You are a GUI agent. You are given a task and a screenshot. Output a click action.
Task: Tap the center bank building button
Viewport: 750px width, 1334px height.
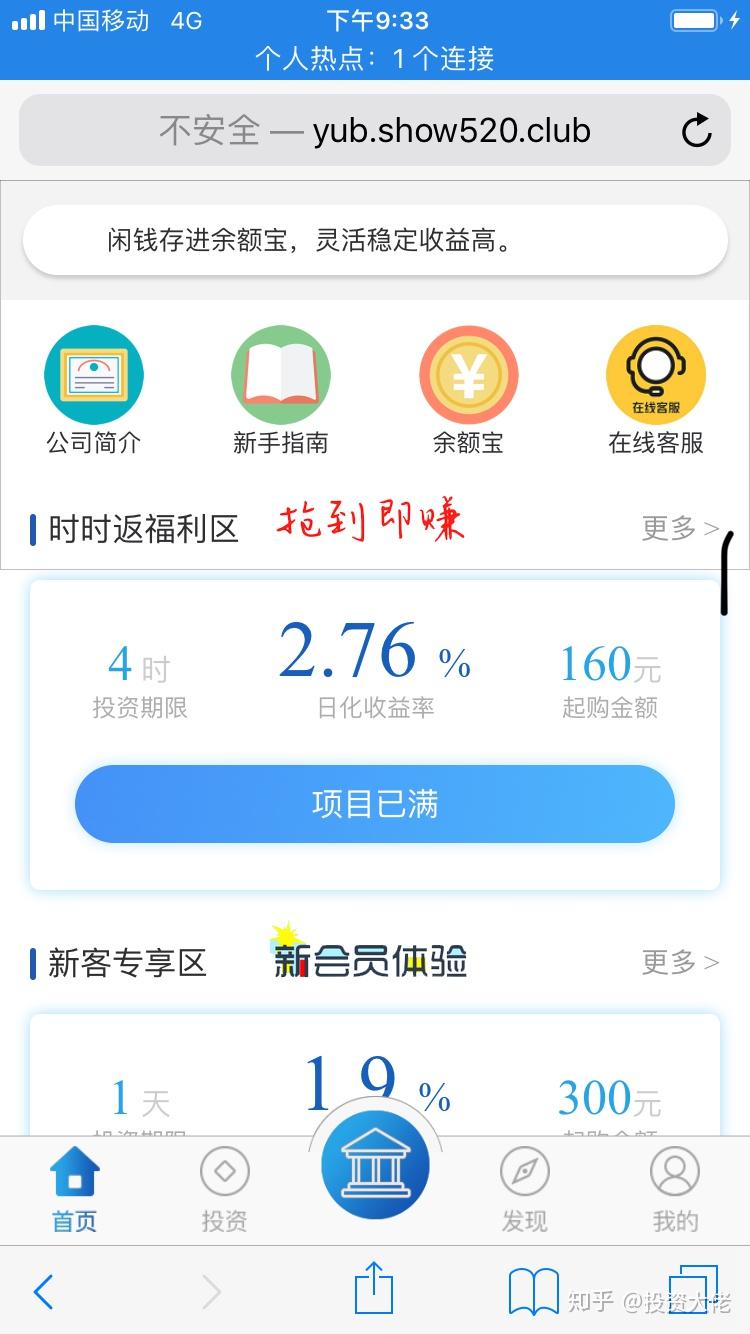pyautogui.click(x=375, y=1166)
